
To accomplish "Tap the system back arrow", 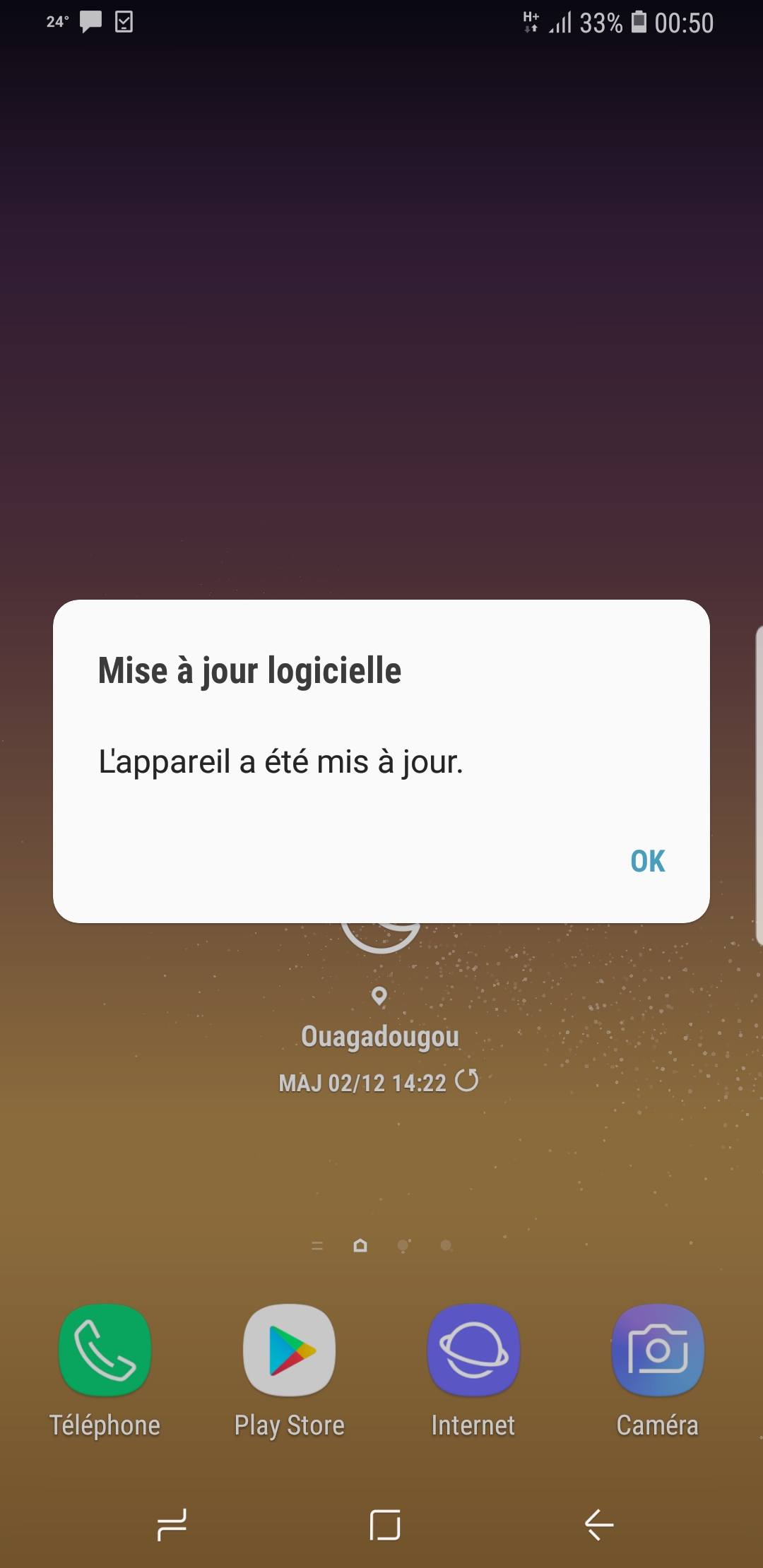I will pos(599,1524).
